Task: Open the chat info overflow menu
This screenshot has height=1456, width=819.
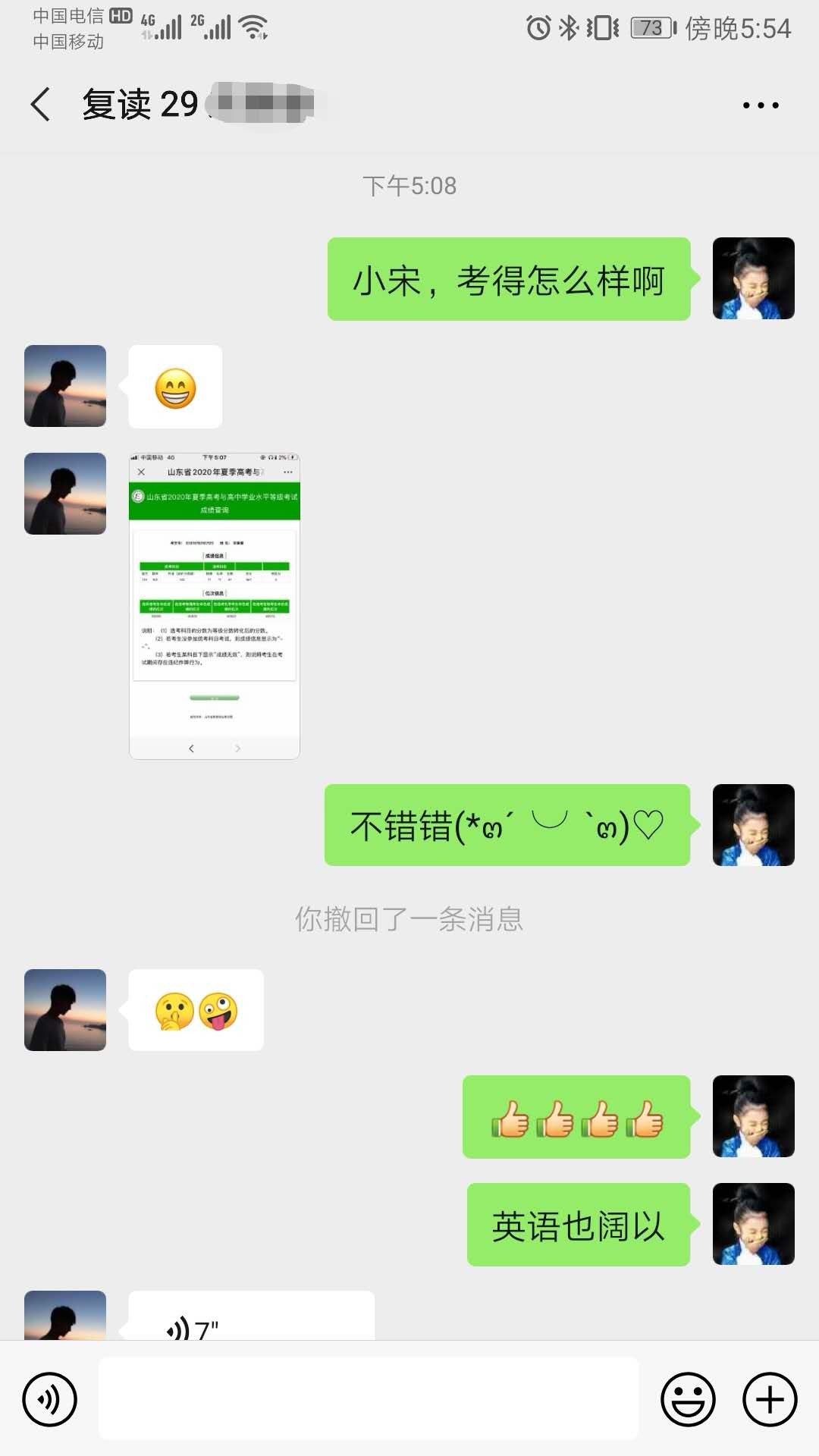Action: point(760,105)
